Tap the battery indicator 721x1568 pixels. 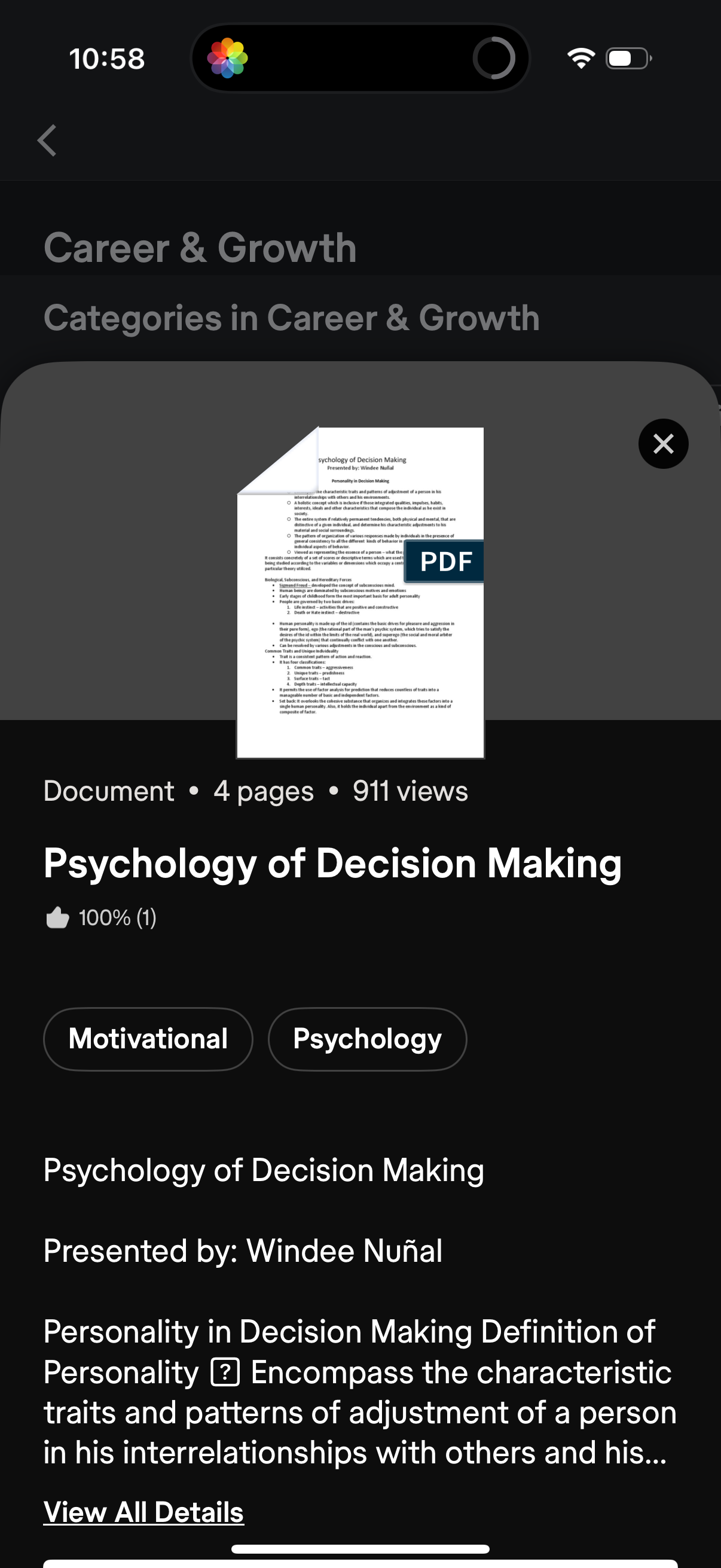pyautogui.click(x=625, y=58)
